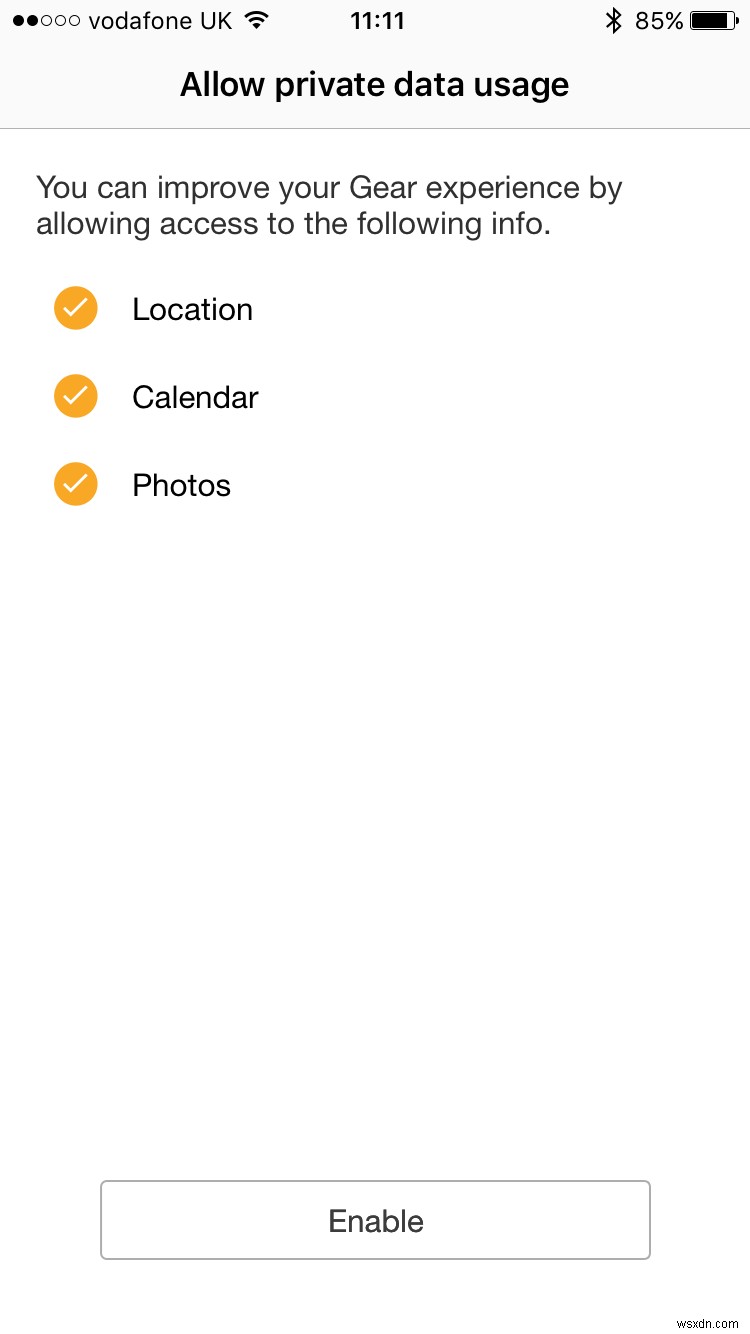The image size is (750, 1334).
Task: Click the battery icon at top right
Action: pos(711,19)
